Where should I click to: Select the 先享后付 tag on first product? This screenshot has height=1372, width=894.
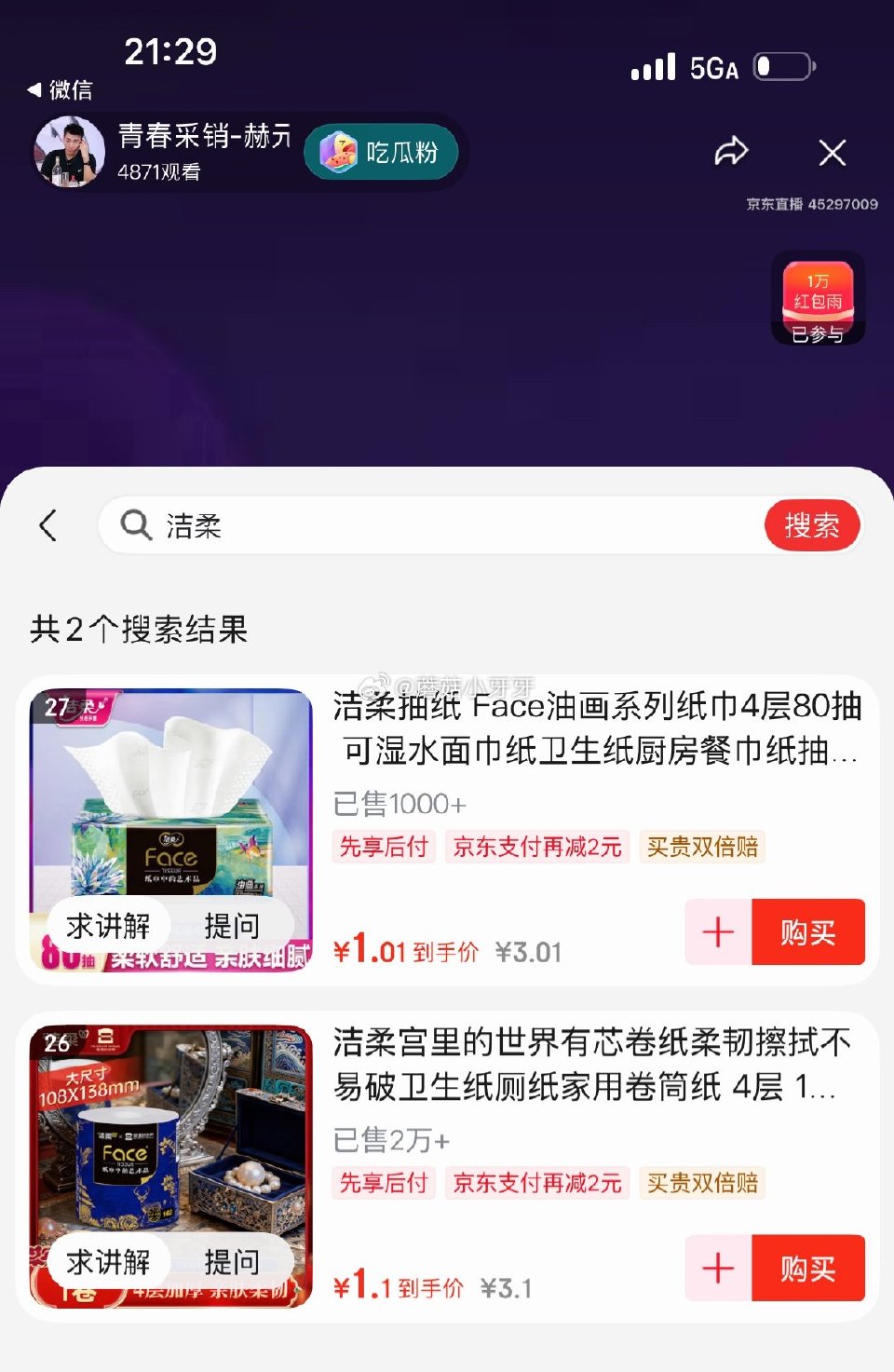pyautogui.click(x=384, y=847)
